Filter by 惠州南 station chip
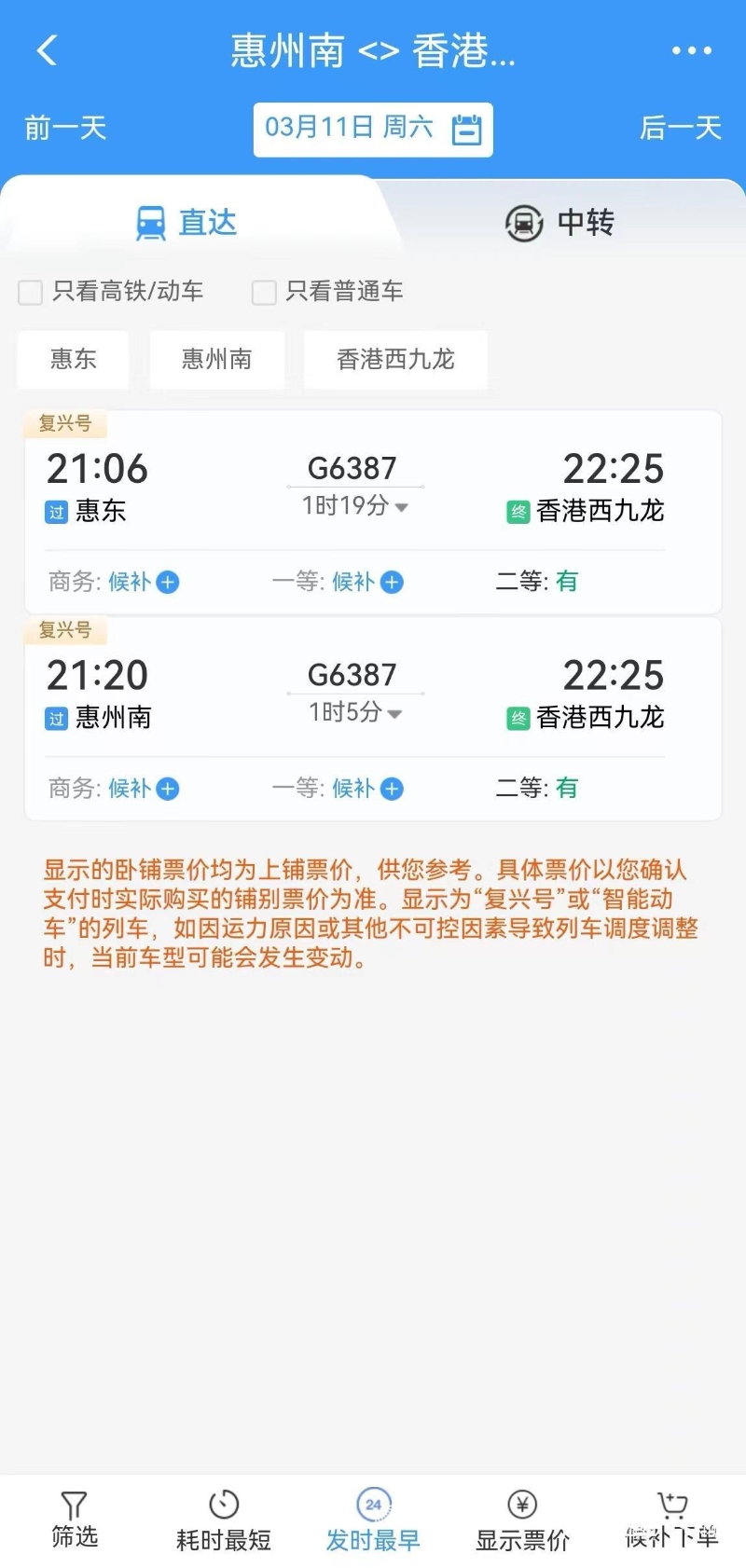This screenshot has width=746, height=1568. pyautogui.click(x=216, y=359)
